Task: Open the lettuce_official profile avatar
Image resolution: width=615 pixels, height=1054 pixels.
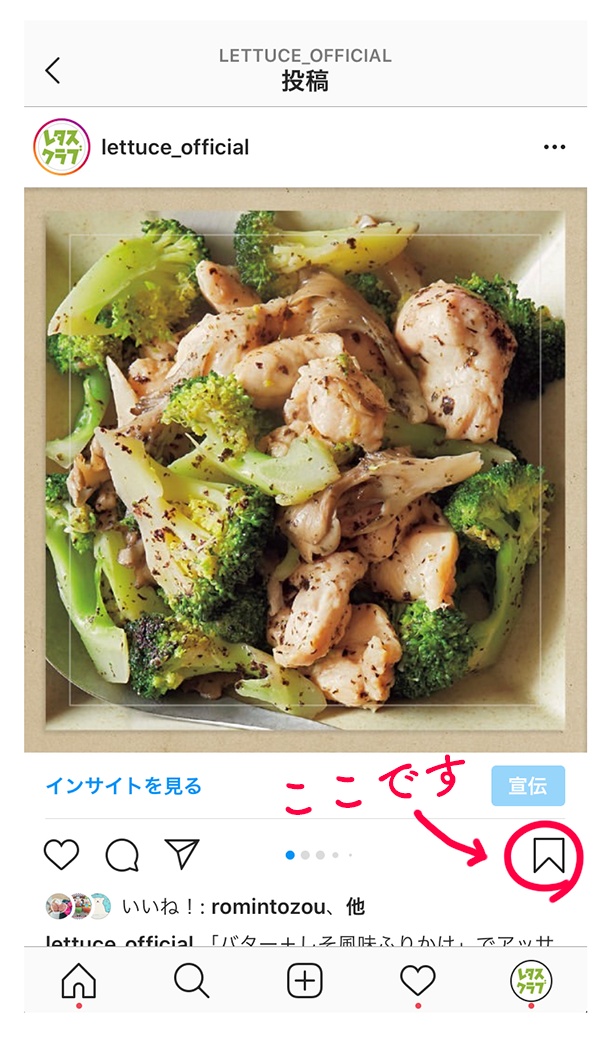Action: (x=62, y=147)
